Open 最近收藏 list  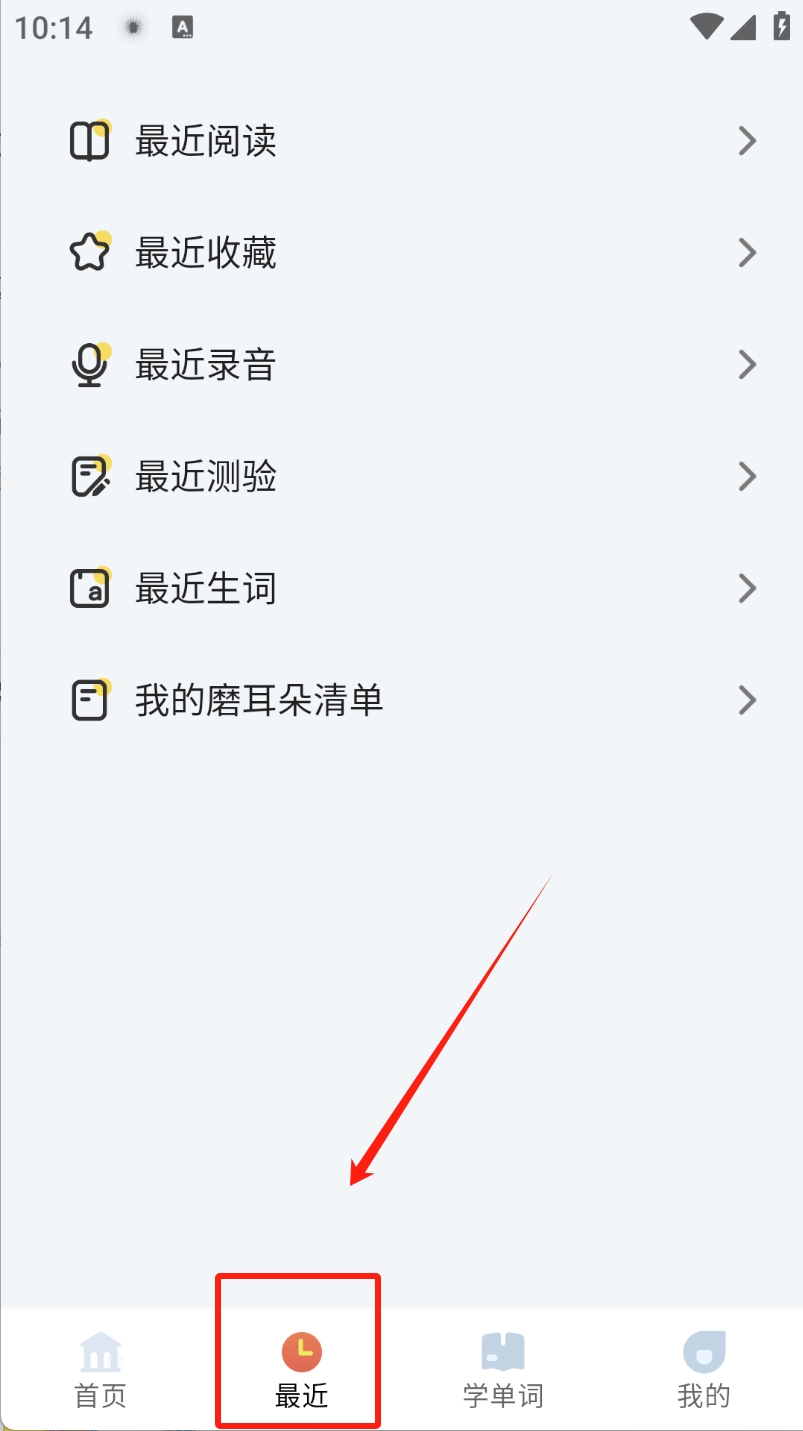(x=400, y=253)
